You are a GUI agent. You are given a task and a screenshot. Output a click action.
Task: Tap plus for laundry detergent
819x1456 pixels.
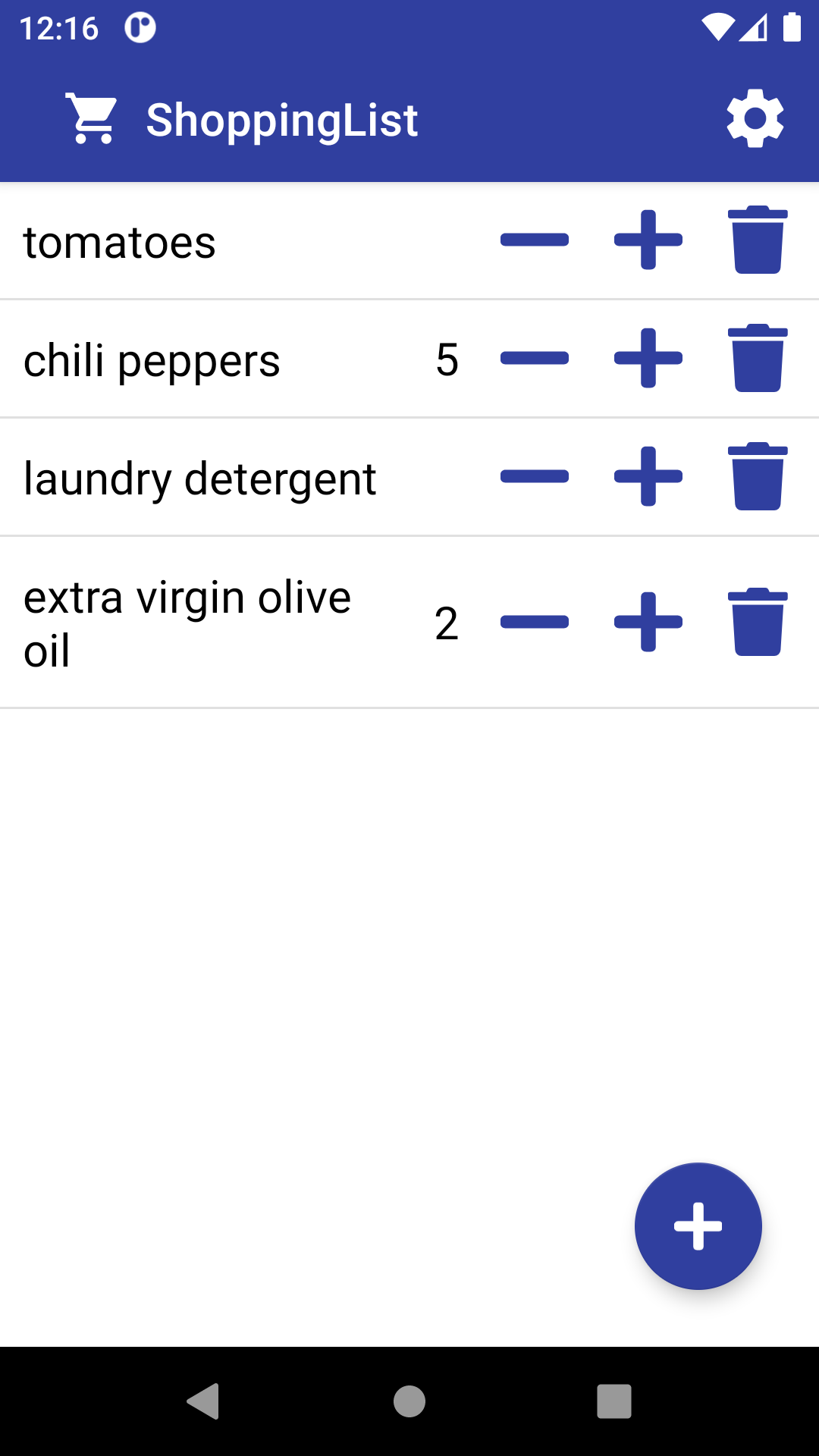pos(648,477)
